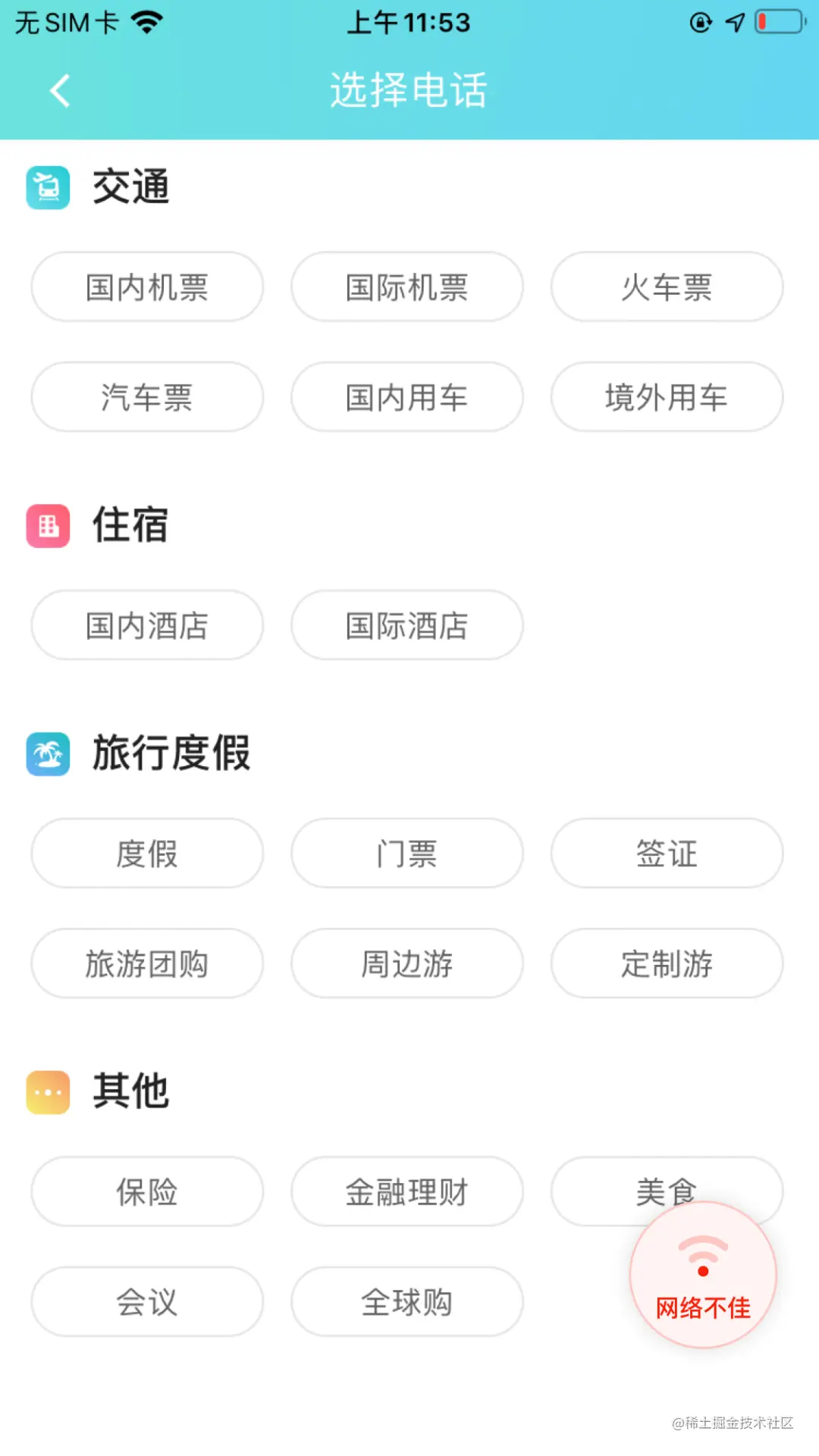
Task: Select 国内机票 domestic flights
Action: (x=147, y=287)
